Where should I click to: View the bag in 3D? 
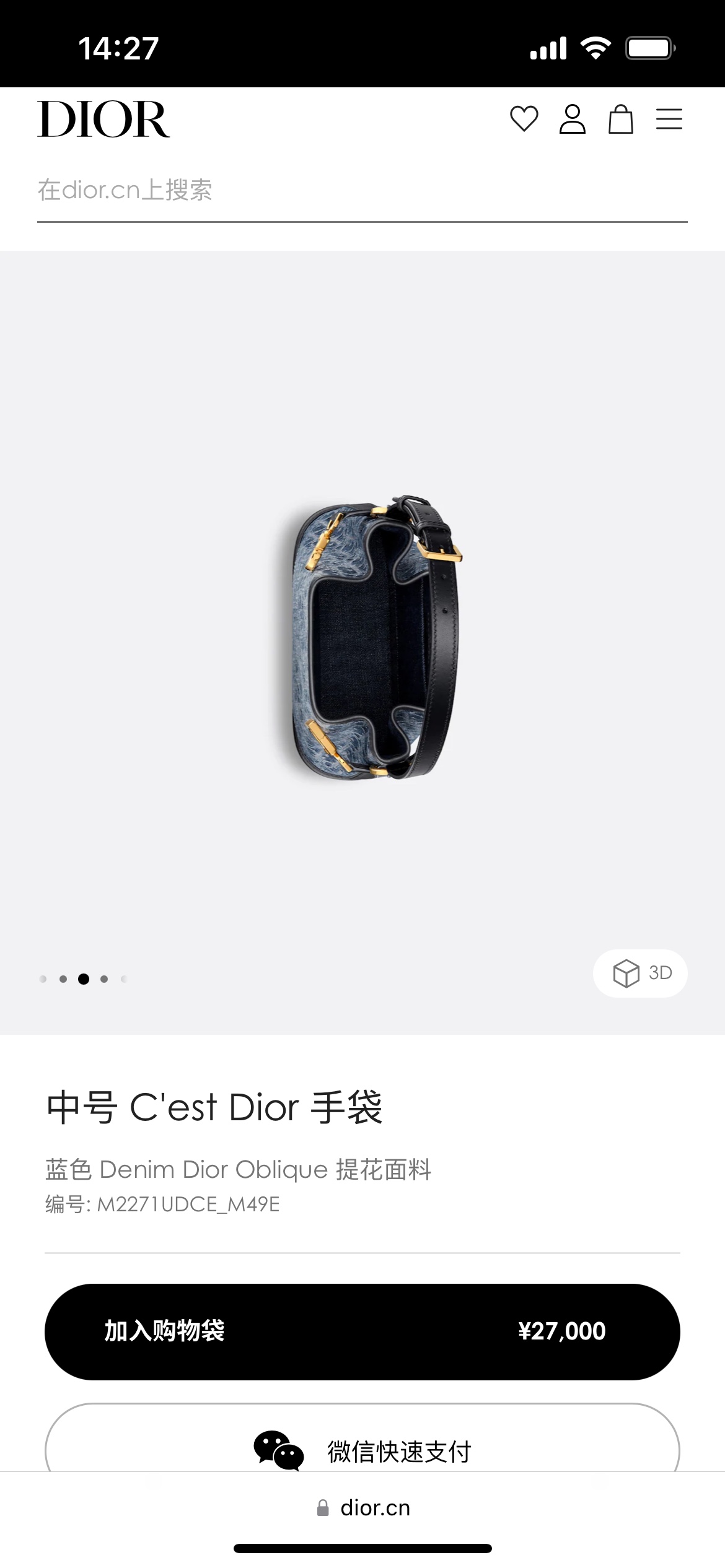point(640,973)
